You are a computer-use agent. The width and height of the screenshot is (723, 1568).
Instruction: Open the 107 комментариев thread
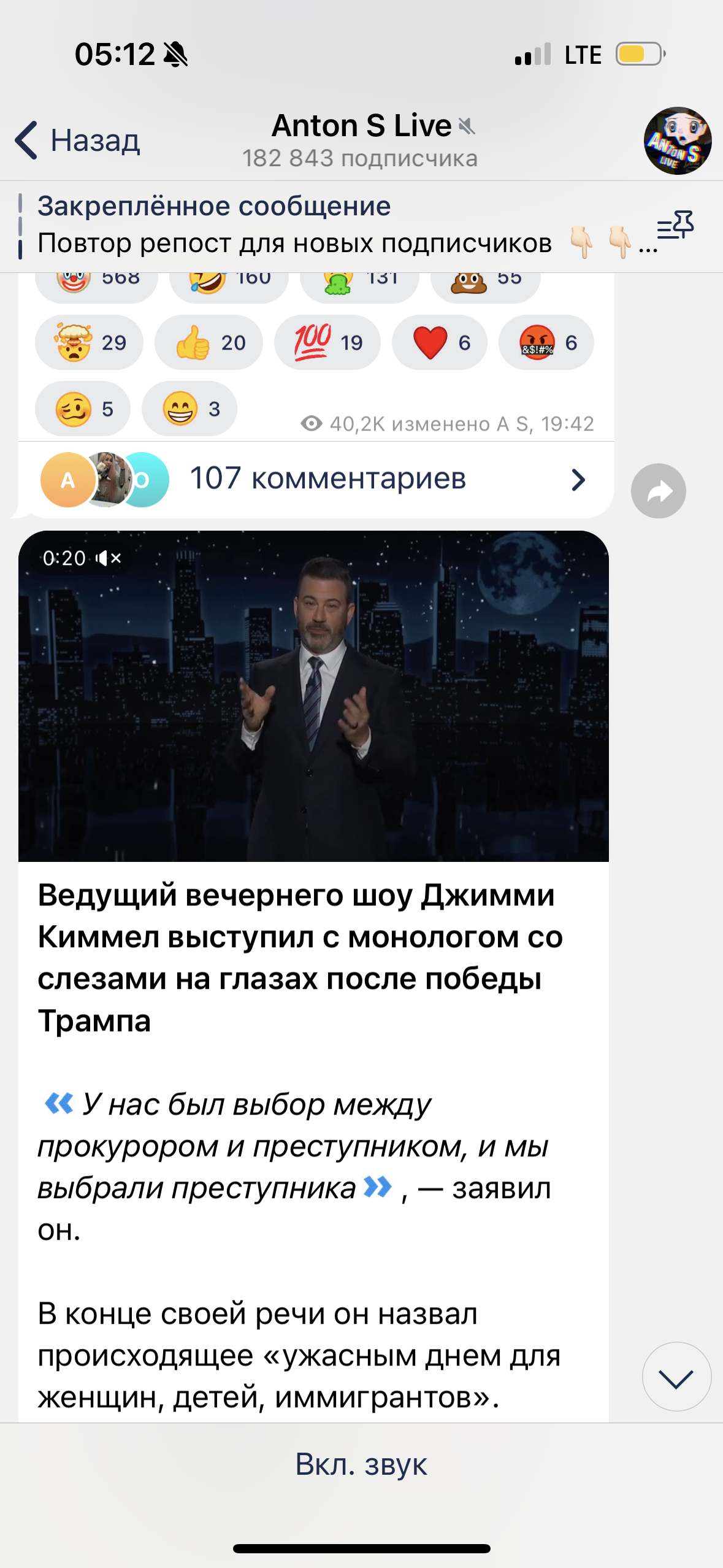(x=316, y=479)
